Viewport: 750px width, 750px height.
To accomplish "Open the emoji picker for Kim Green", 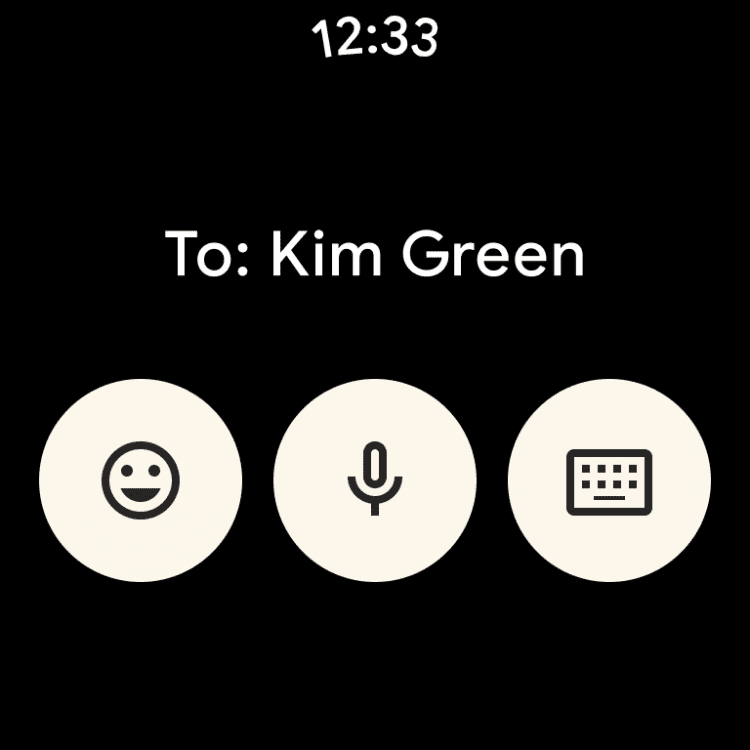I will (140, 480).
